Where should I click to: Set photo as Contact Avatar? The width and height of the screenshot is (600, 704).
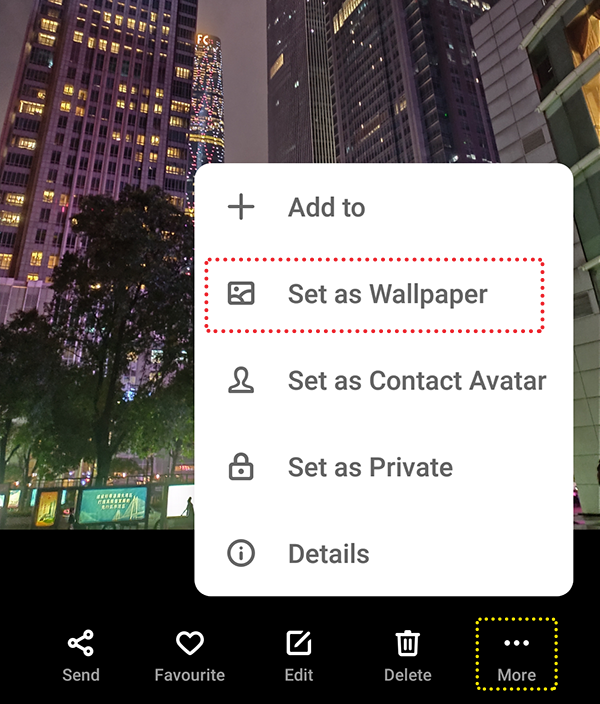pos(415,381)
